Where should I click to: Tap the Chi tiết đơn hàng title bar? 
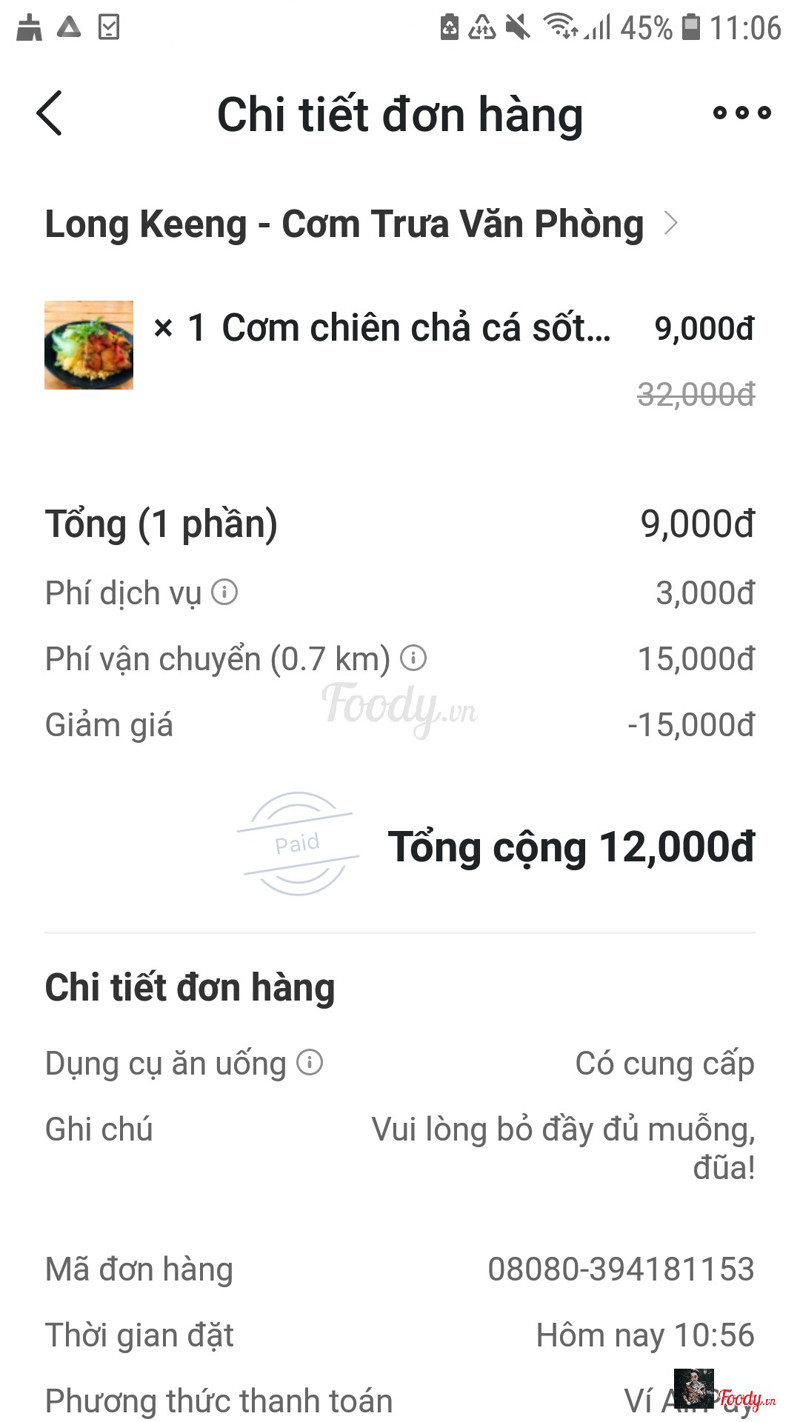(400, 114)
